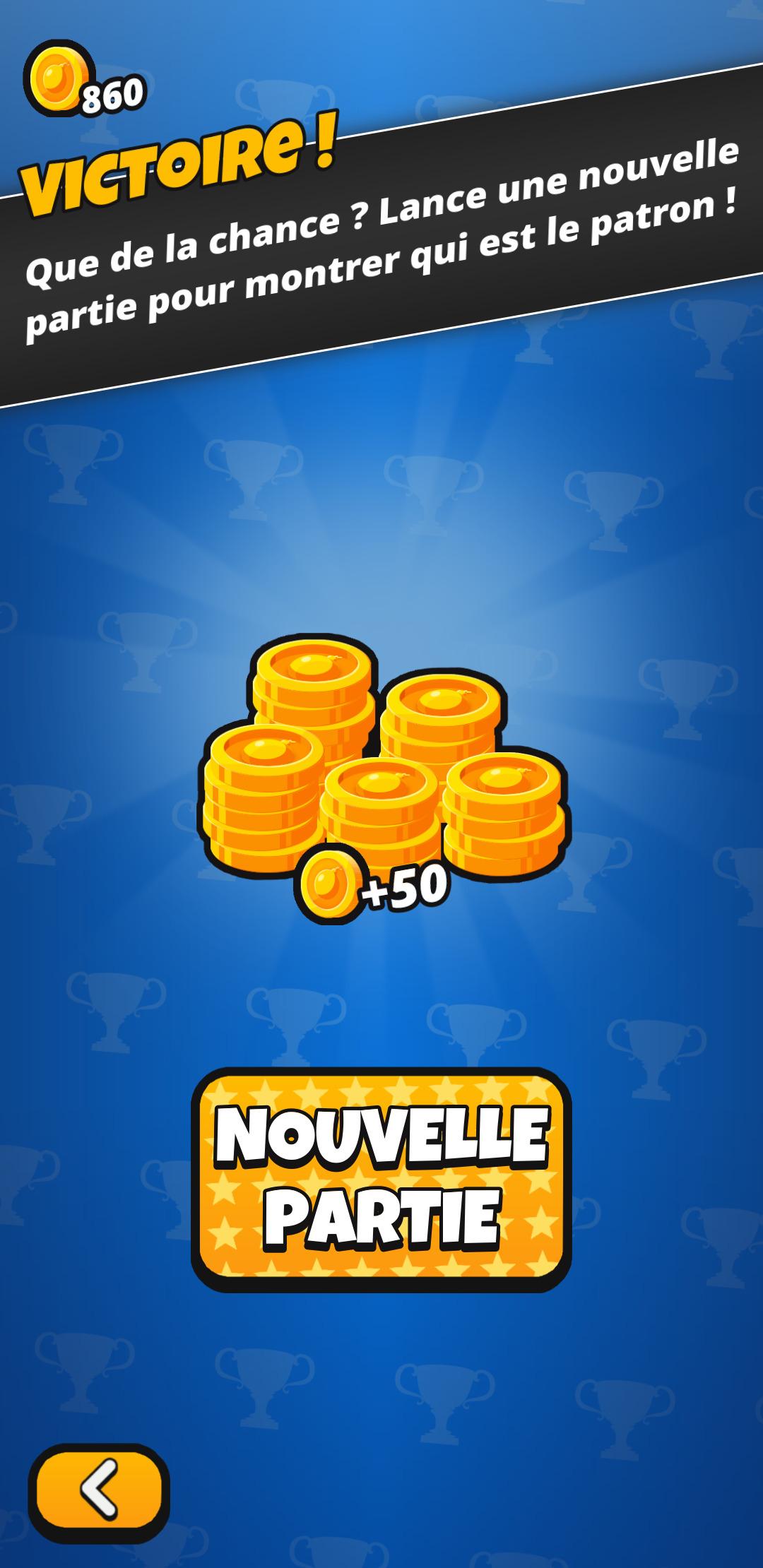Go back with the yellow arrow button
This screenshot has width=763, height=1568.
click(x=99, y=1492)
